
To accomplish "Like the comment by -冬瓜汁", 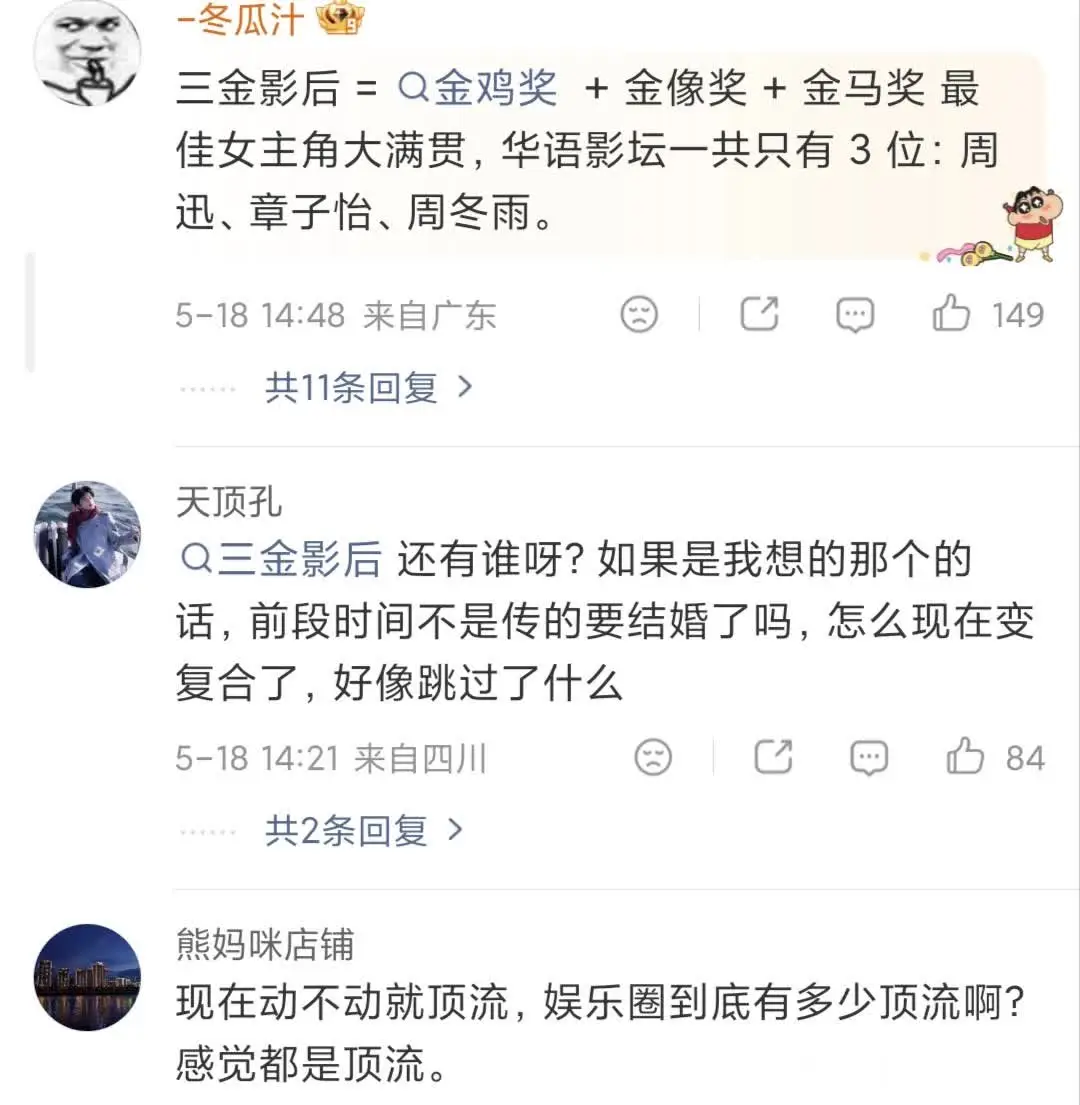I will pos(952,313).
